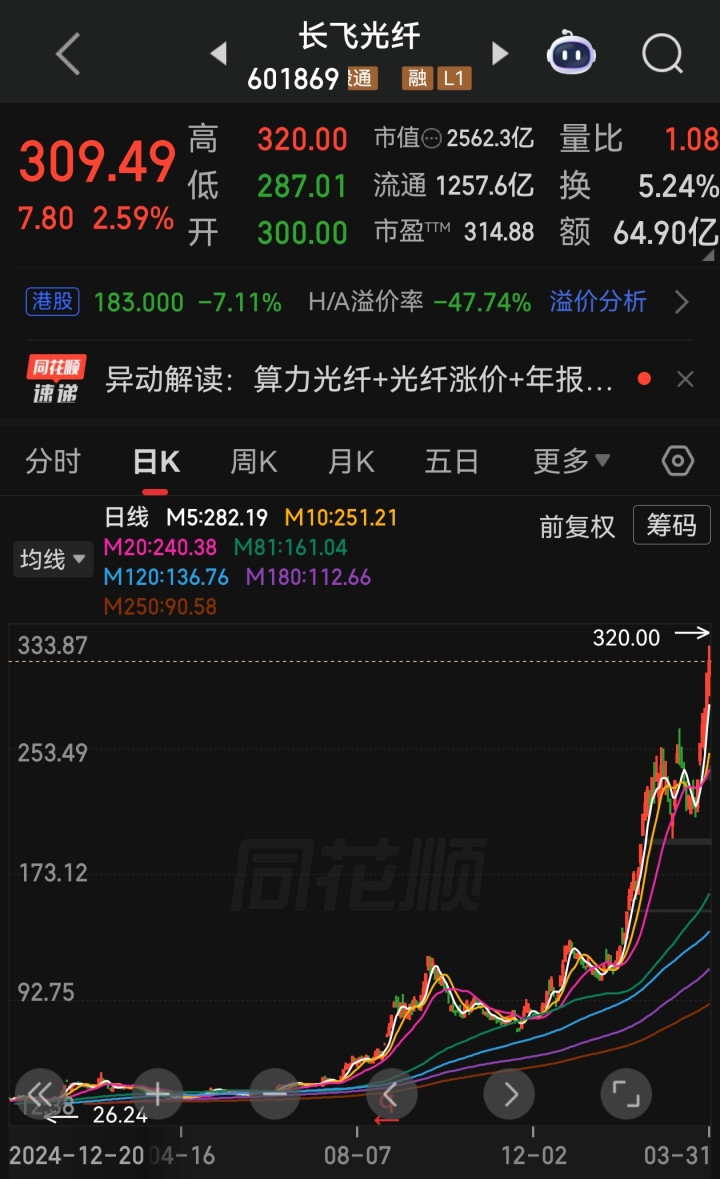Switch to the next stock

click(x=500, y=54)
